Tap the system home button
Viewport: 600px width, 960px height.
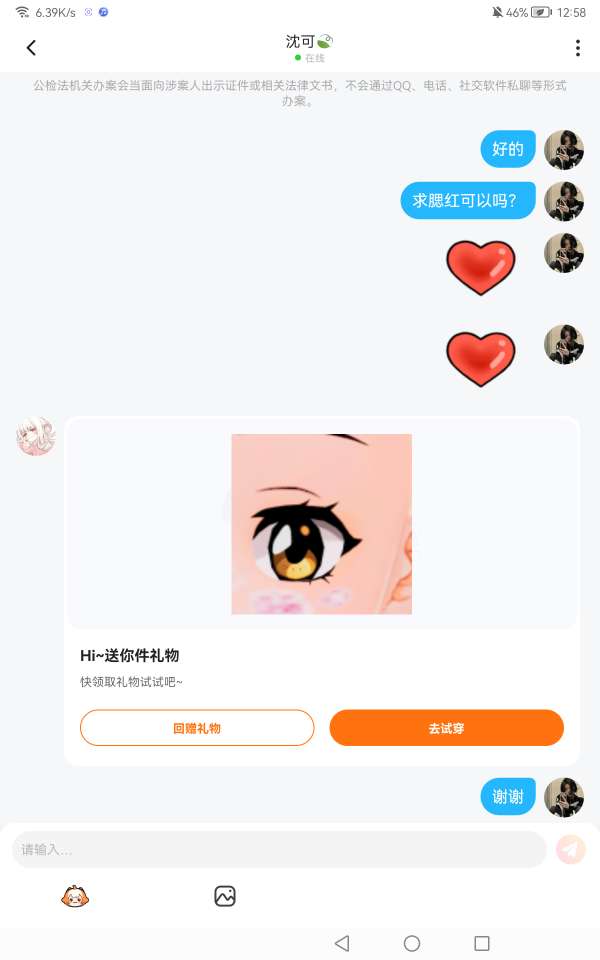[411, 943]
